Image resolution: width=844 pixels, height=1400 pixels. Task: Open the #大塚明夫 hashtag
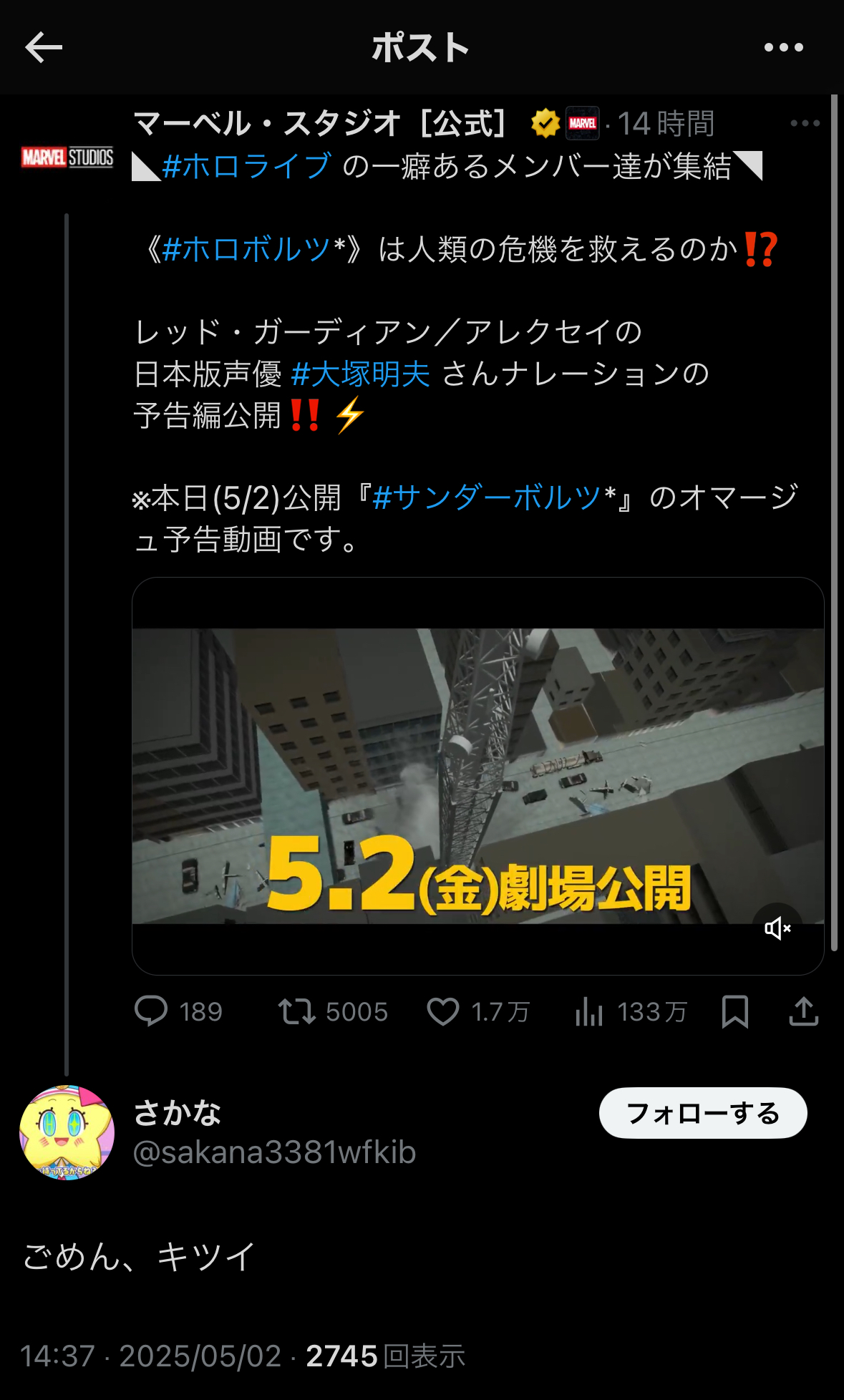[x=361, y=374]
